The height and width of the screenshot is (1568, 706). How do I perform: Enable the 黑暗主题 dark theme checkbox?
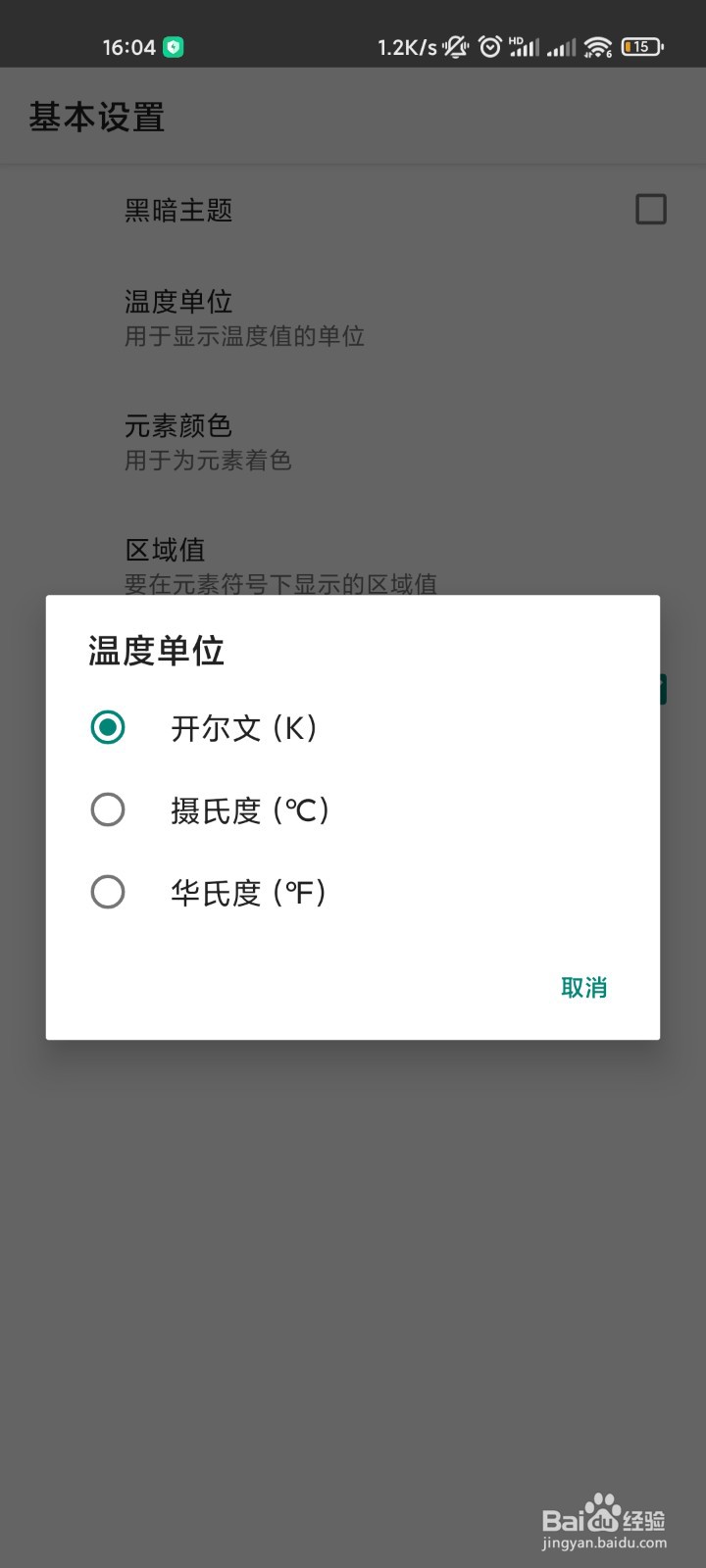[650, 211]
